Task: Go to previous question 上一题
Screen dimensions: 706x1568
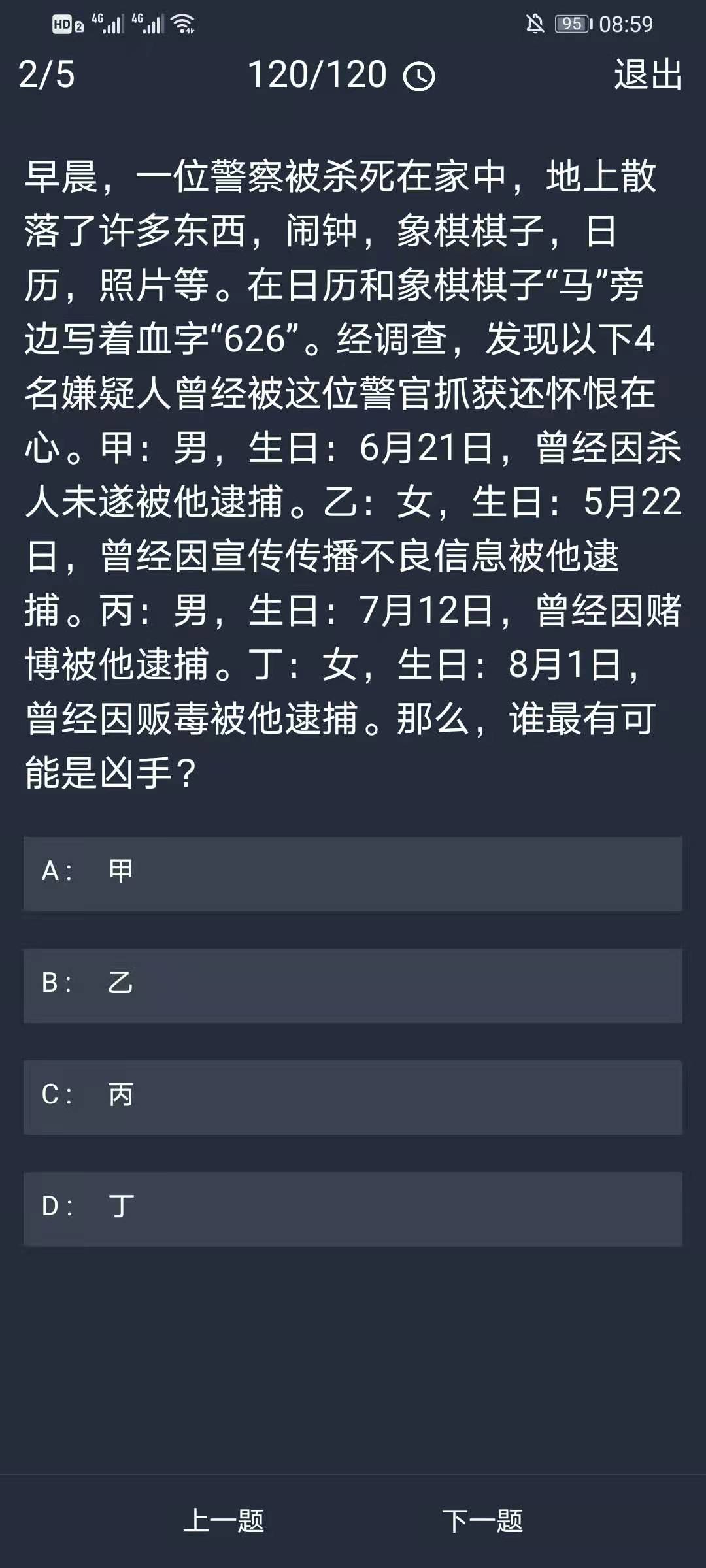Action: click(x=224, y=1521)
